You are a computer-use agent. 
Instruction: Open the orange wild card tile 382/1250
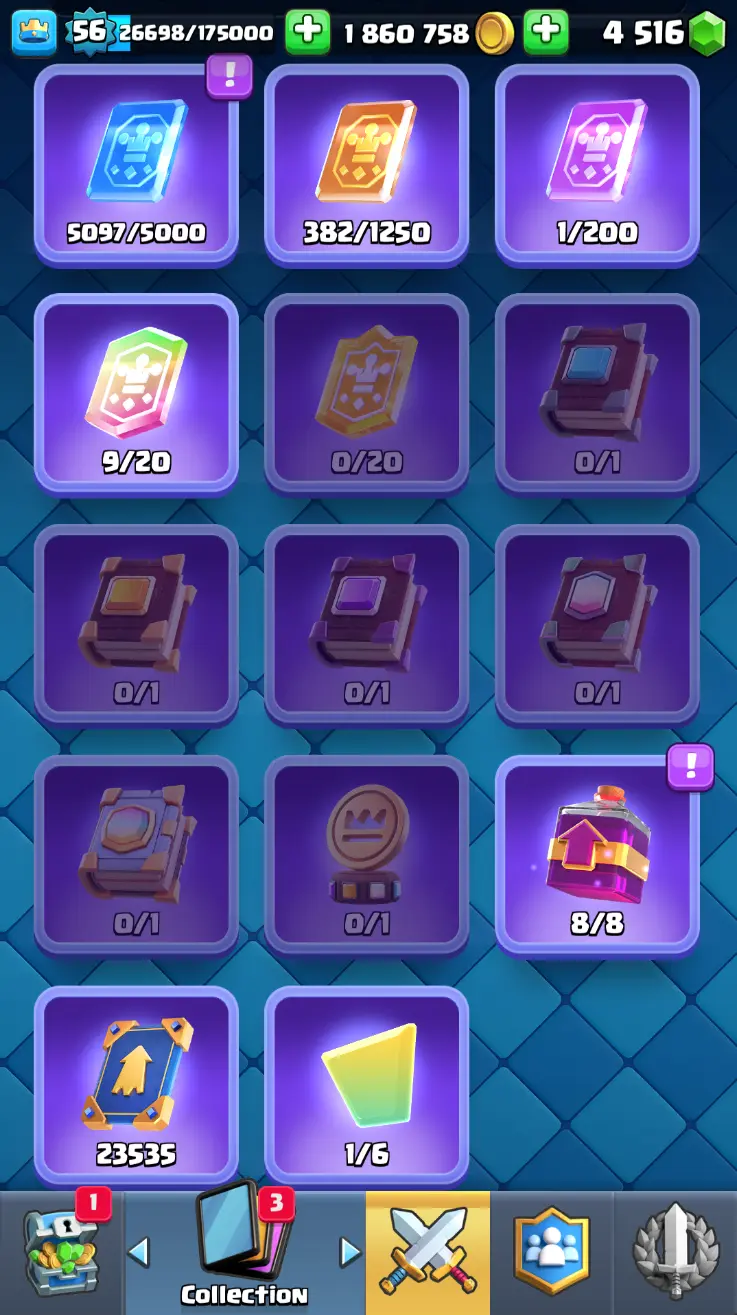click(366, 165)
